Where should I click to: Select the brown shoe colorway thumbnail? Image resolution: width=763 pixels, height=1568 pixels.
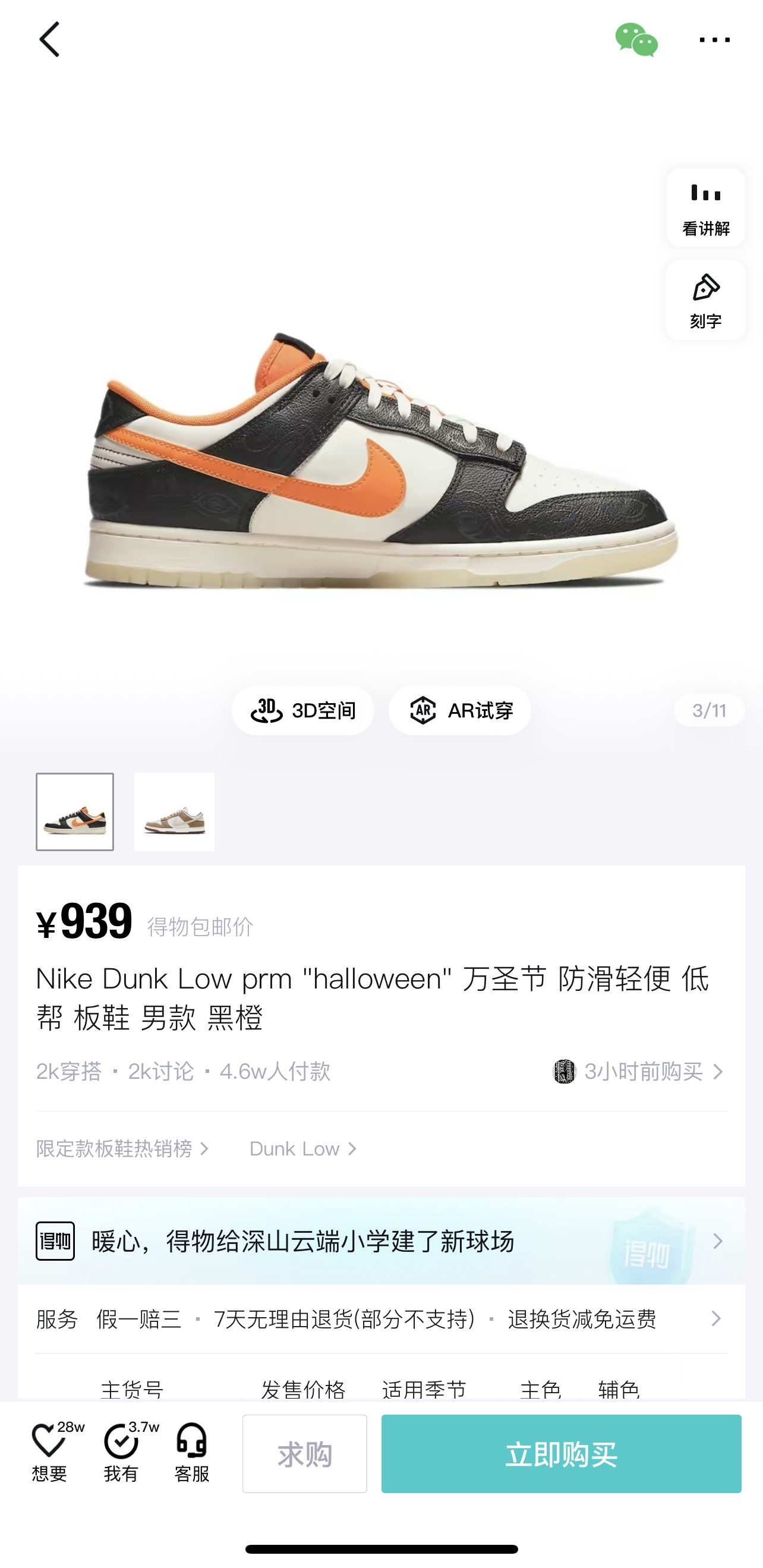pyautogui.click(x=175, y=811)
